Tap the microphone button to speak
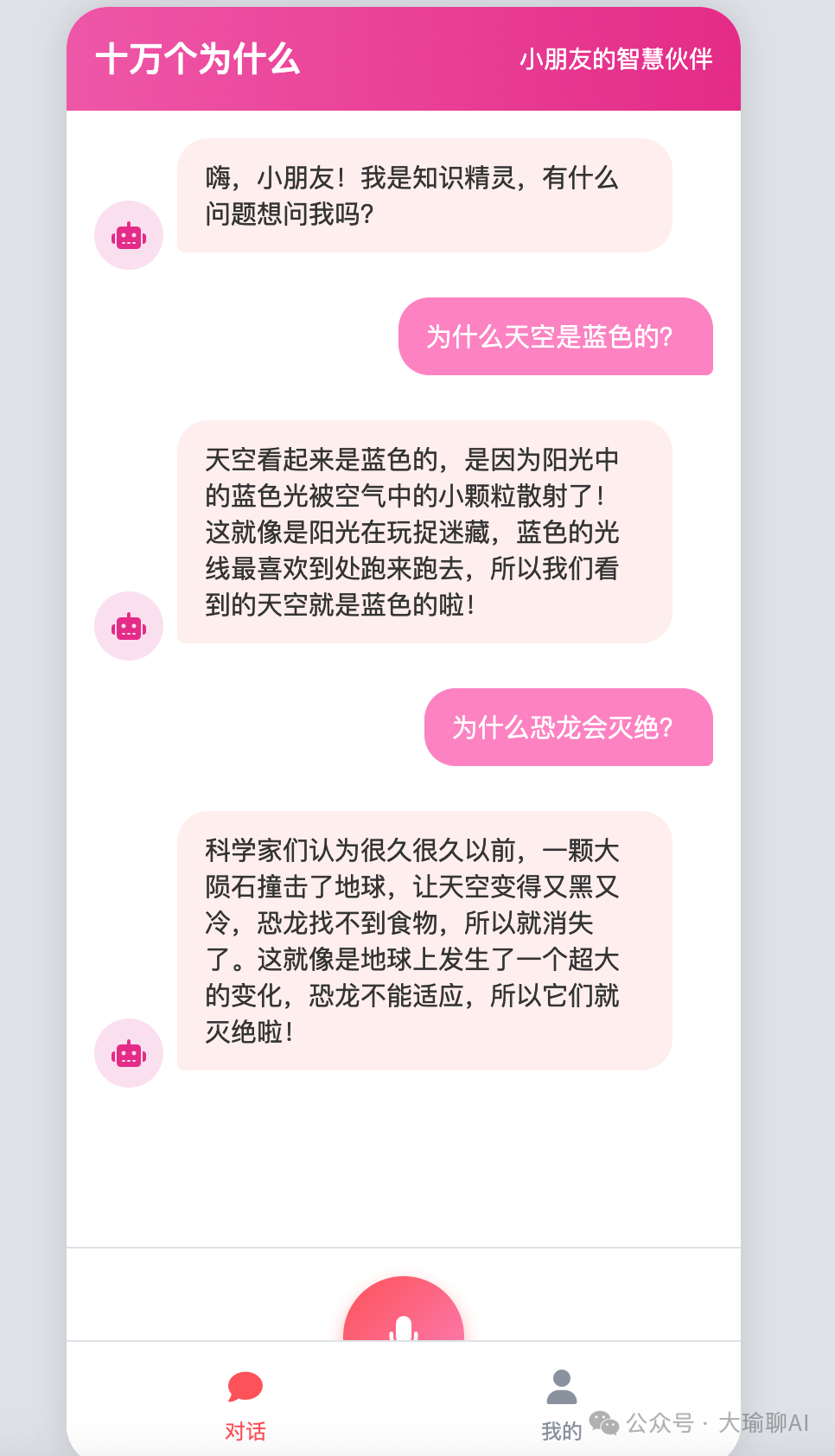The width and height of the screenshot is (835, 1456). (x=404, y=1314)
